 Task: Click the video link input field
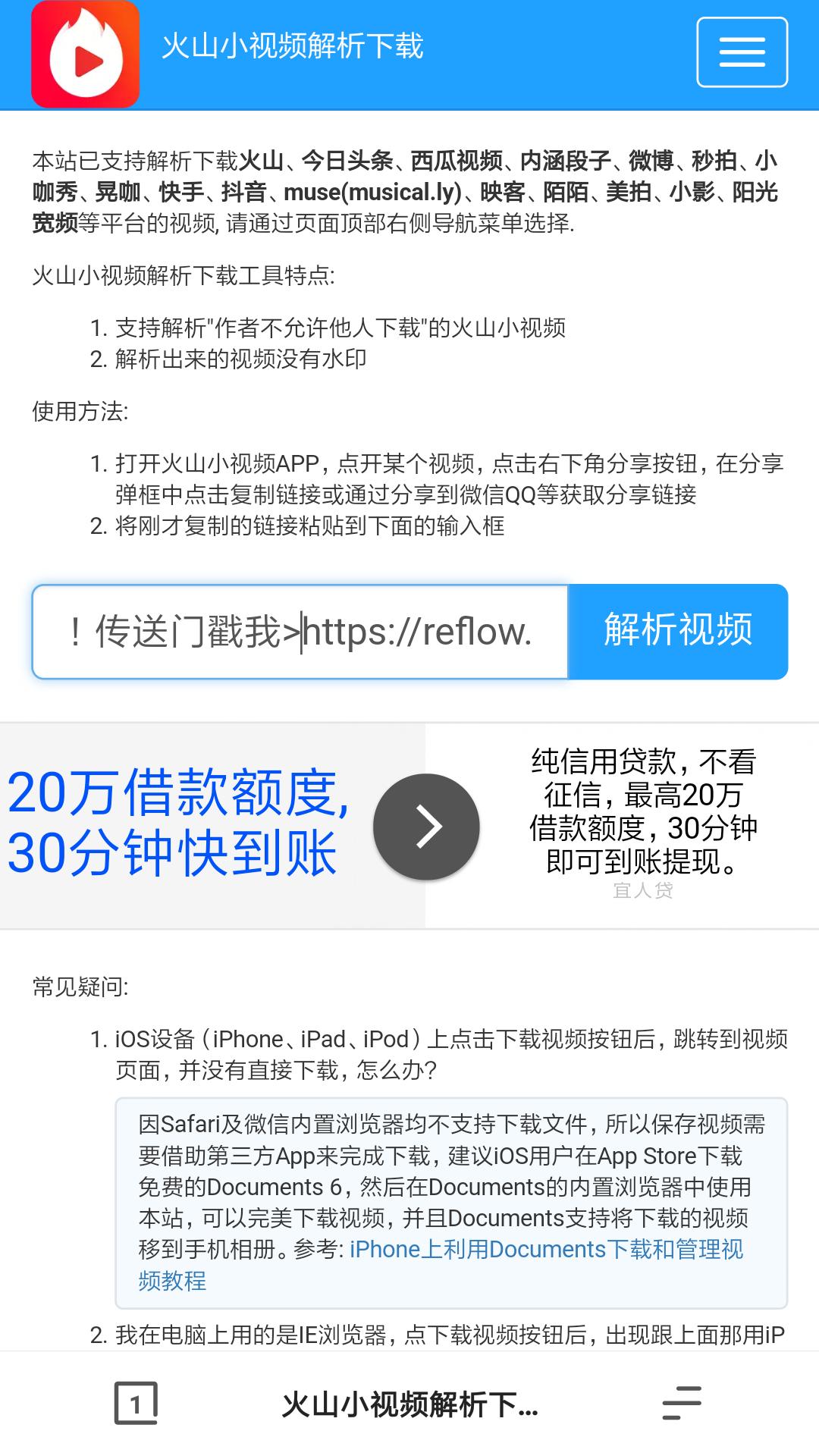click(300, 632)
